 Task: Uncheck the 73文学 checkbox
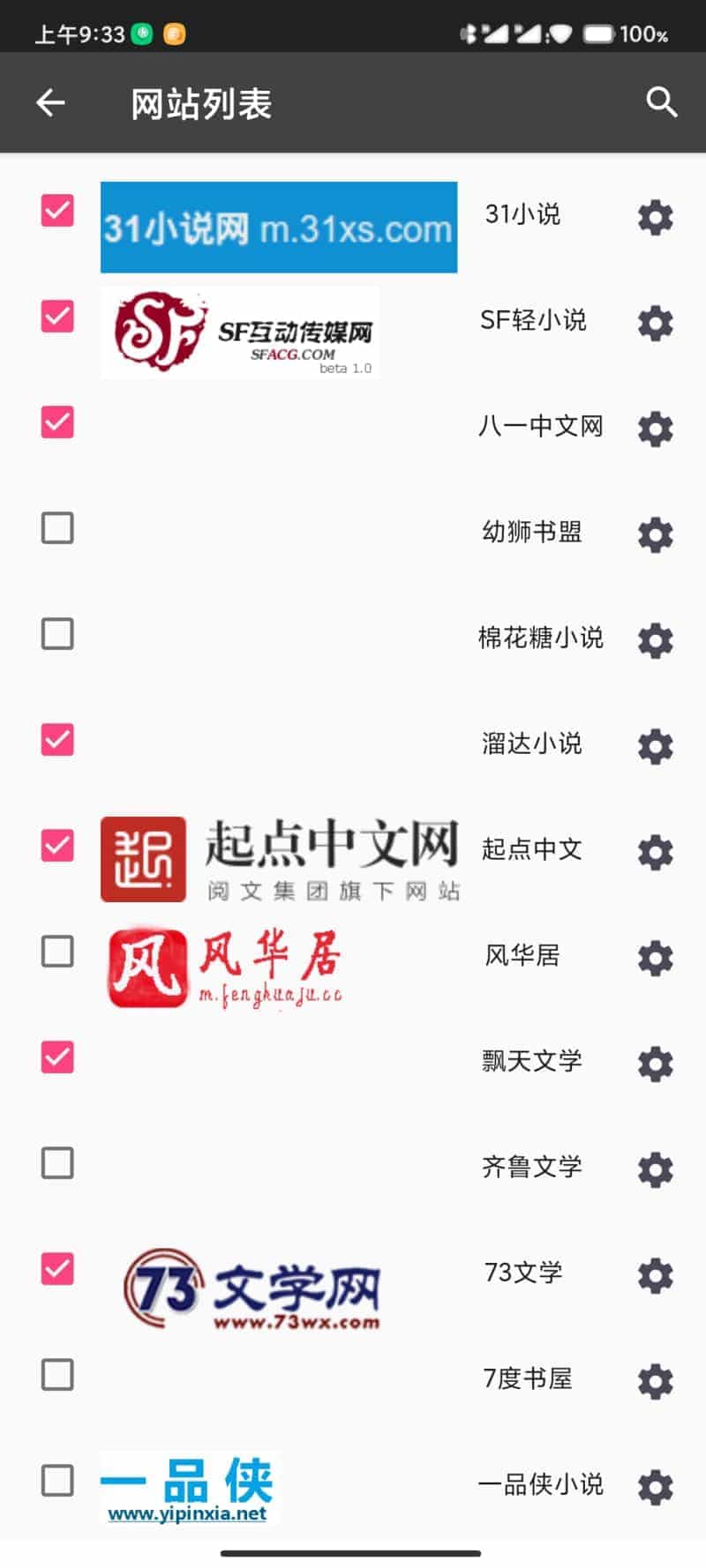[x=57, y=1269]
